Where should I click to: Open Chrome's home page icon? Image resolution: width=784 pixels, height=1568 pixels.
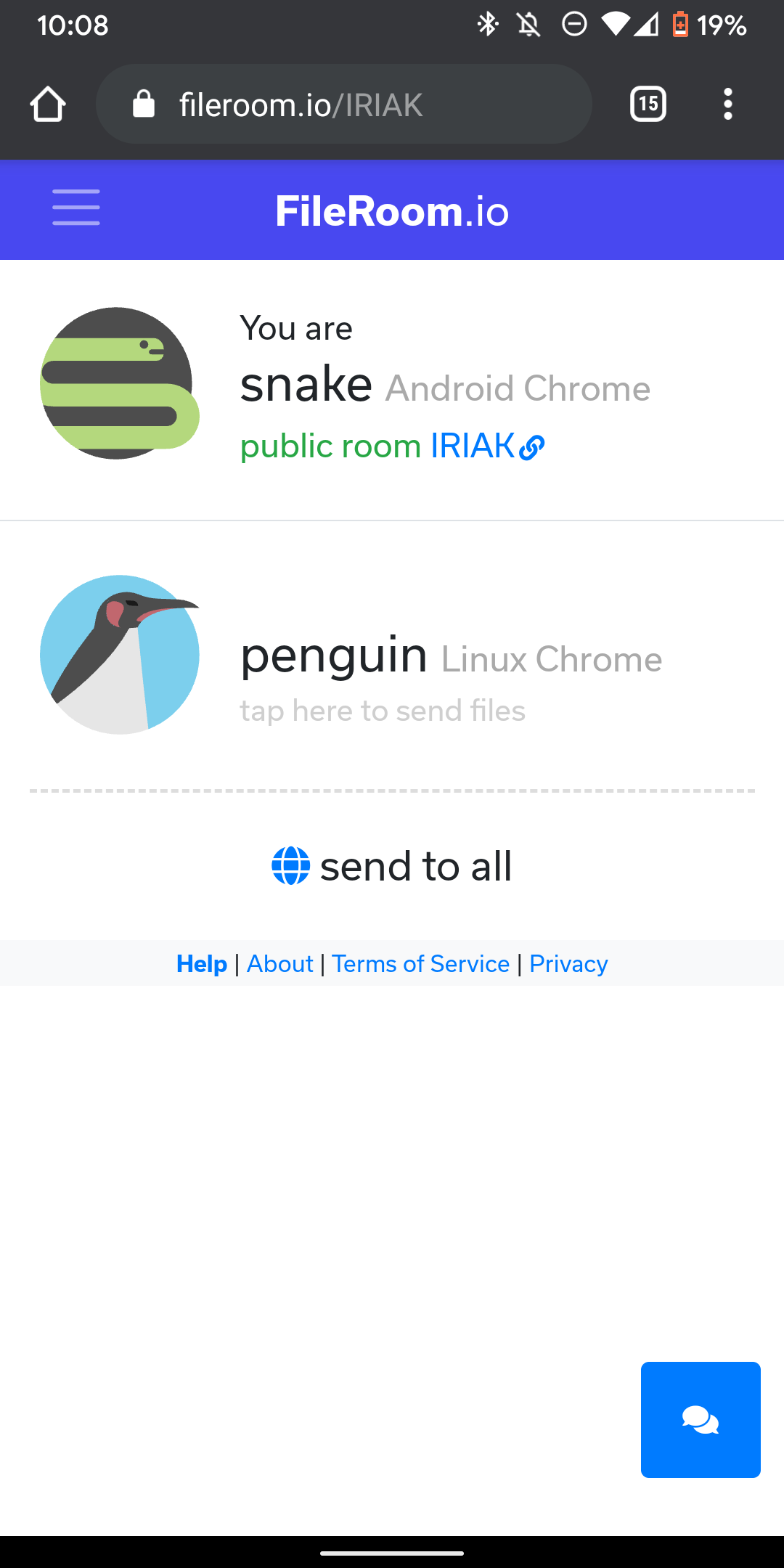pyautogui.click(x=46, y=104)
